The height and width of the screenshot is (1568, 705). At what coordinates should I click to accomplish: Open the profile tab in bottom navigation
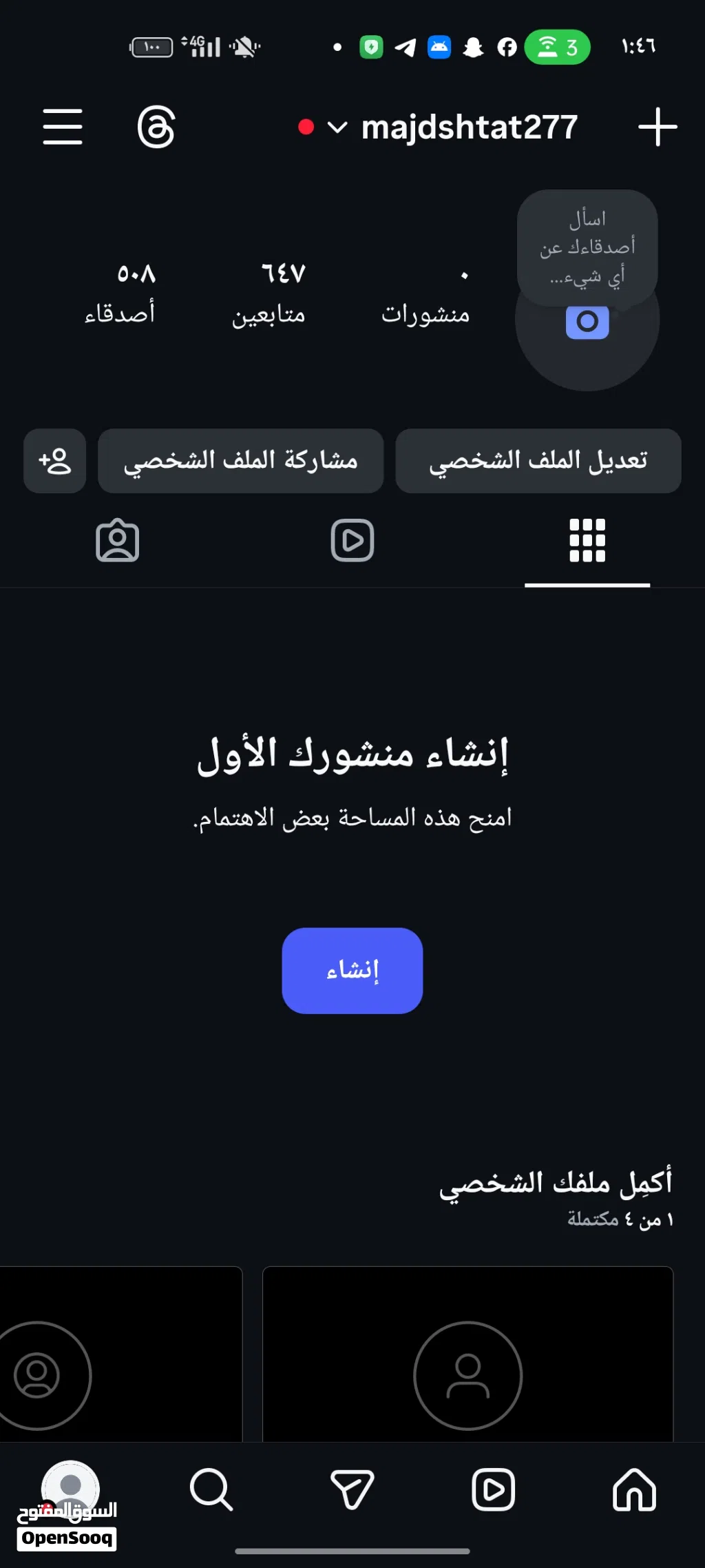[71, 1488]
